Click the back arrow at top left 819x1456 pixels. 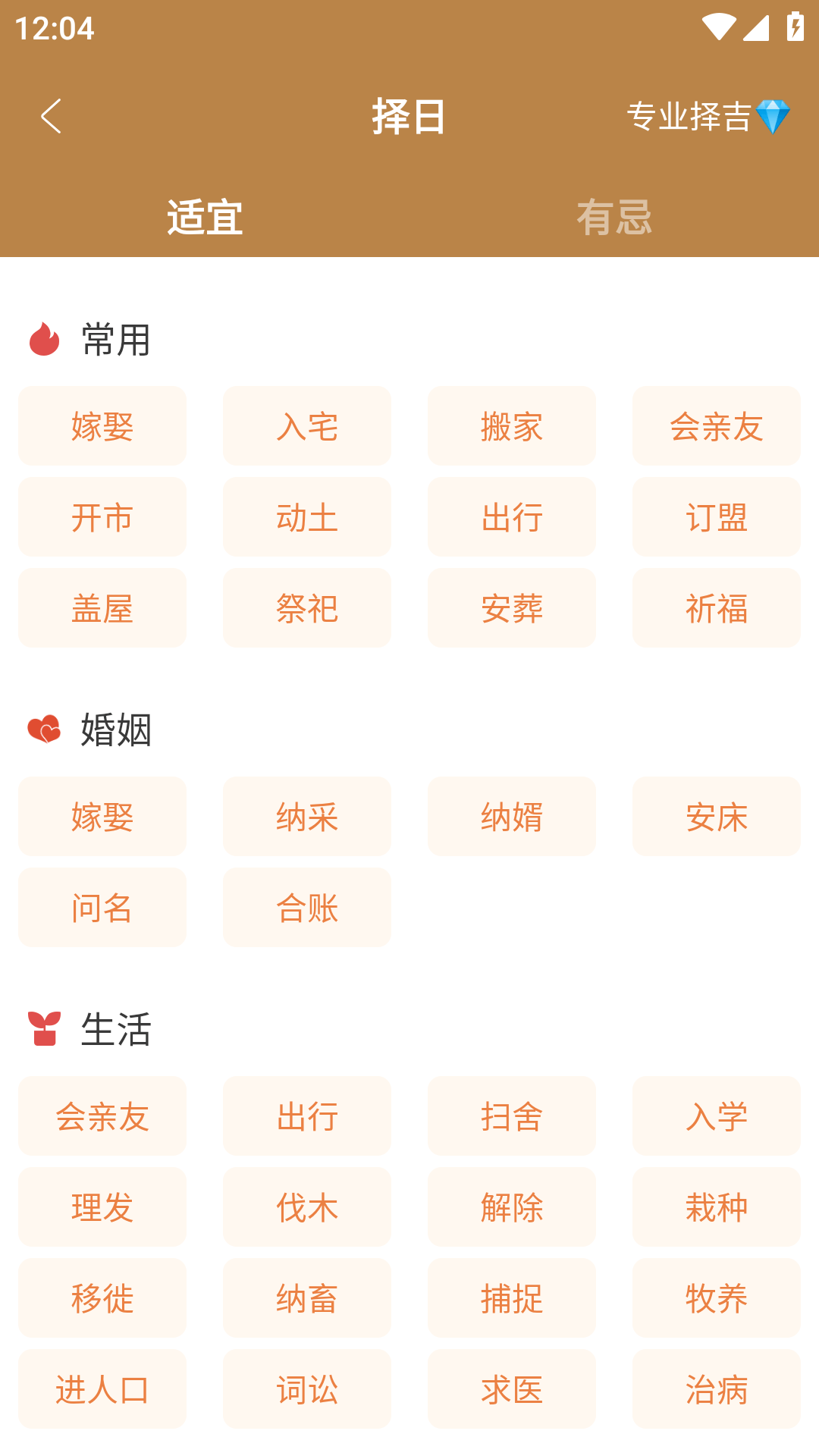tap(50, 115)
